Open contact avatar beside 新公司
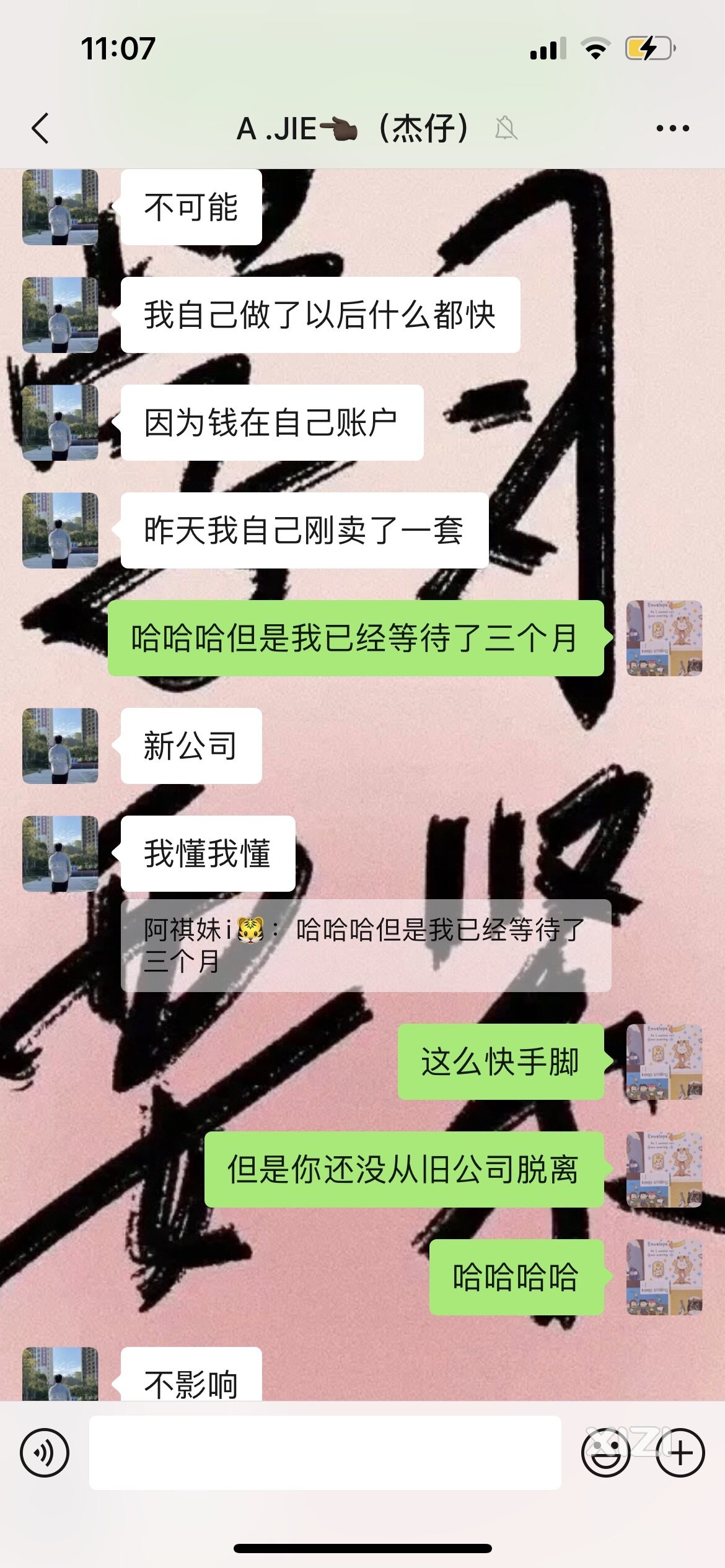725x1568 pixels. pyautogui.click(x=60, y=746)
